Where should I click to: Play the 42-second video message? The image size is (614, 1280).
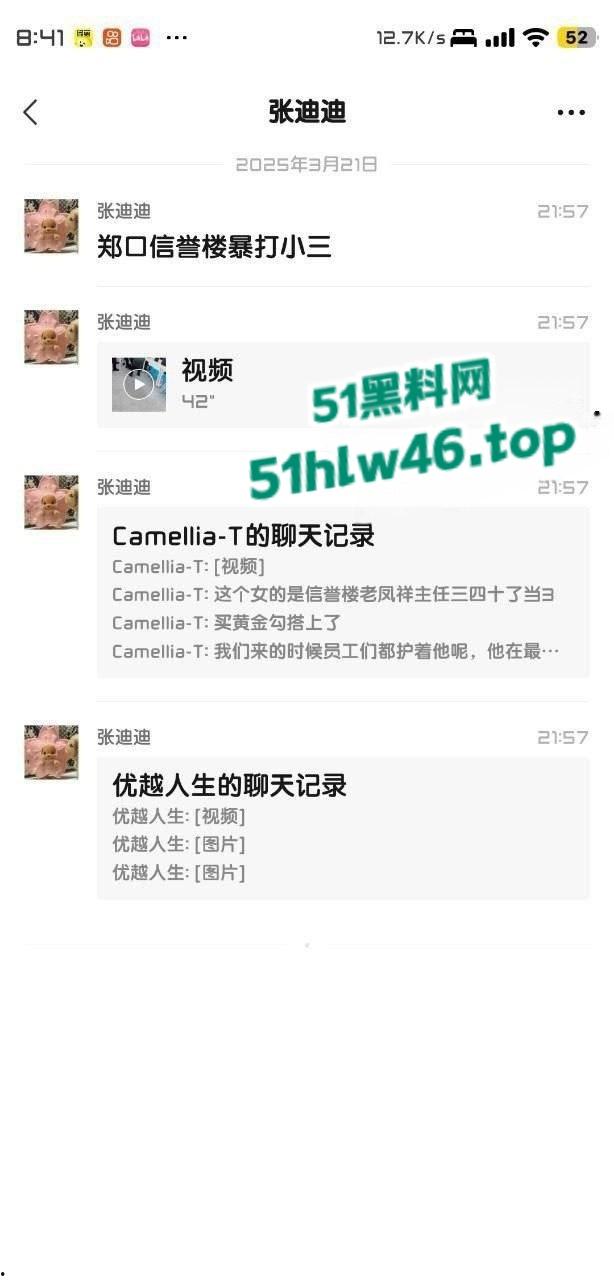click(139, 385)
